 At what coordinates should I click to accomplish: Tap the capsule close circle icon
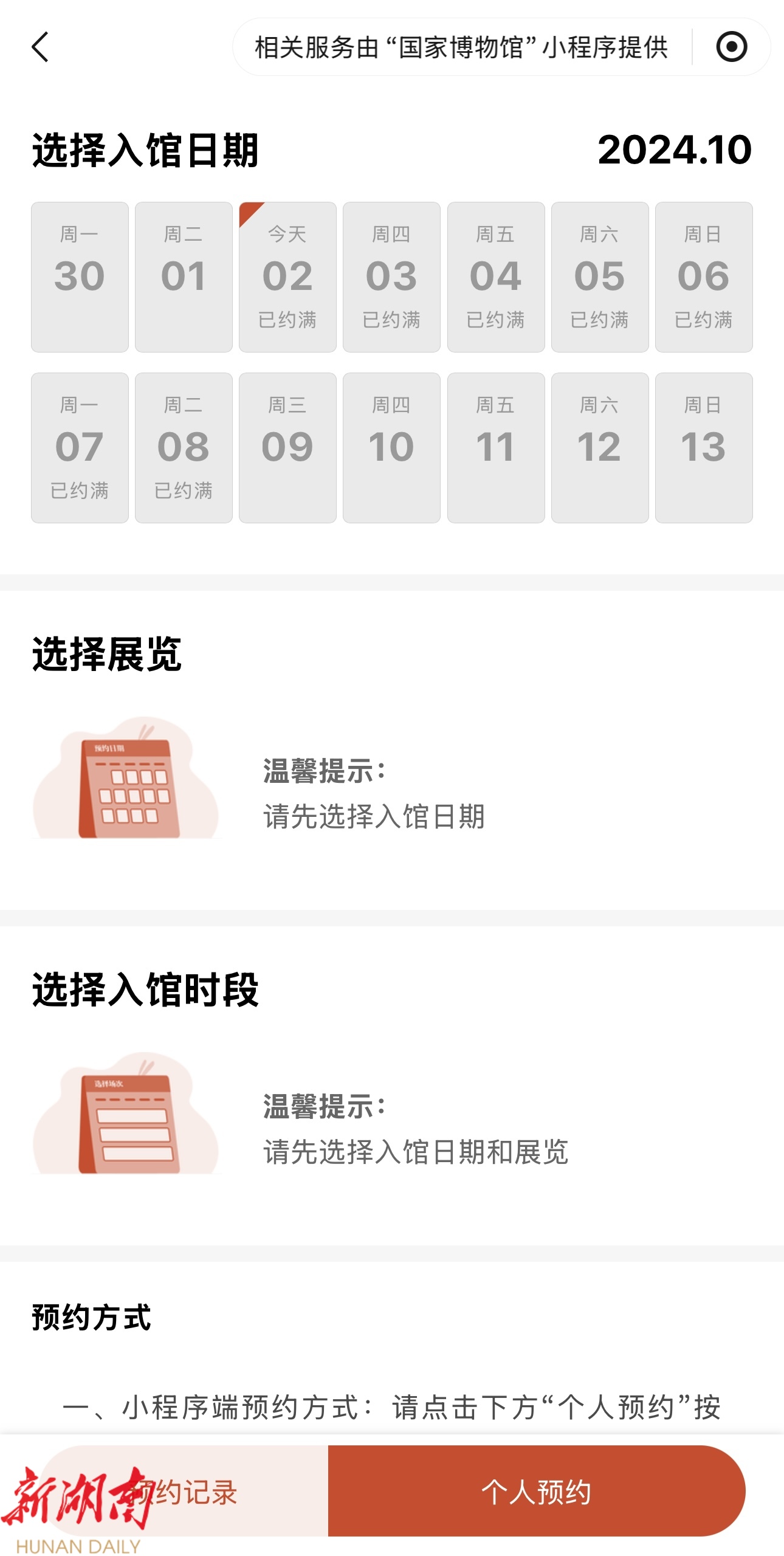[731, 47]
